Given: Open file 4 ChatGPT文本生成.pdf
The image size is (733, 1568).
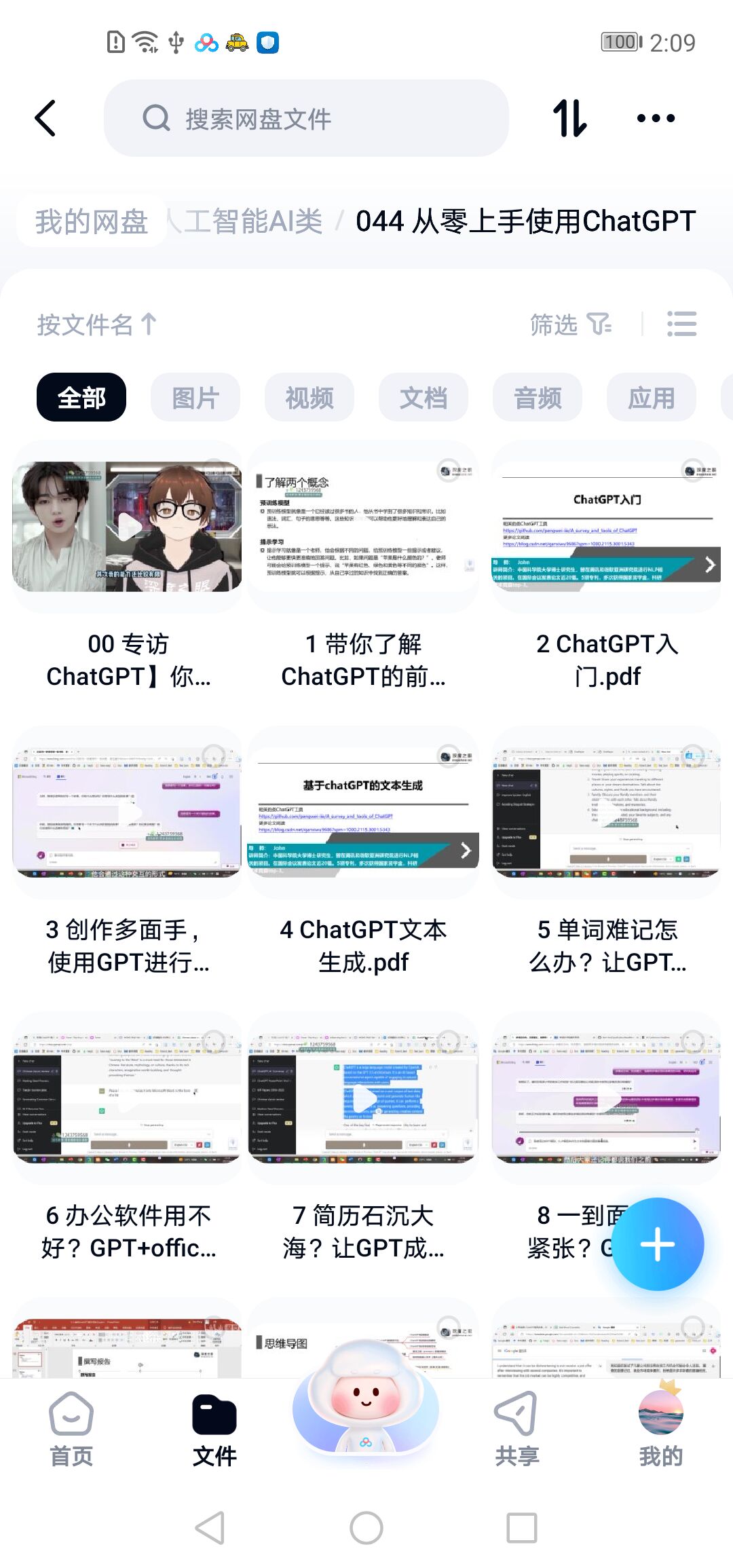Looking at the screenshot, I should click(363, 812).
